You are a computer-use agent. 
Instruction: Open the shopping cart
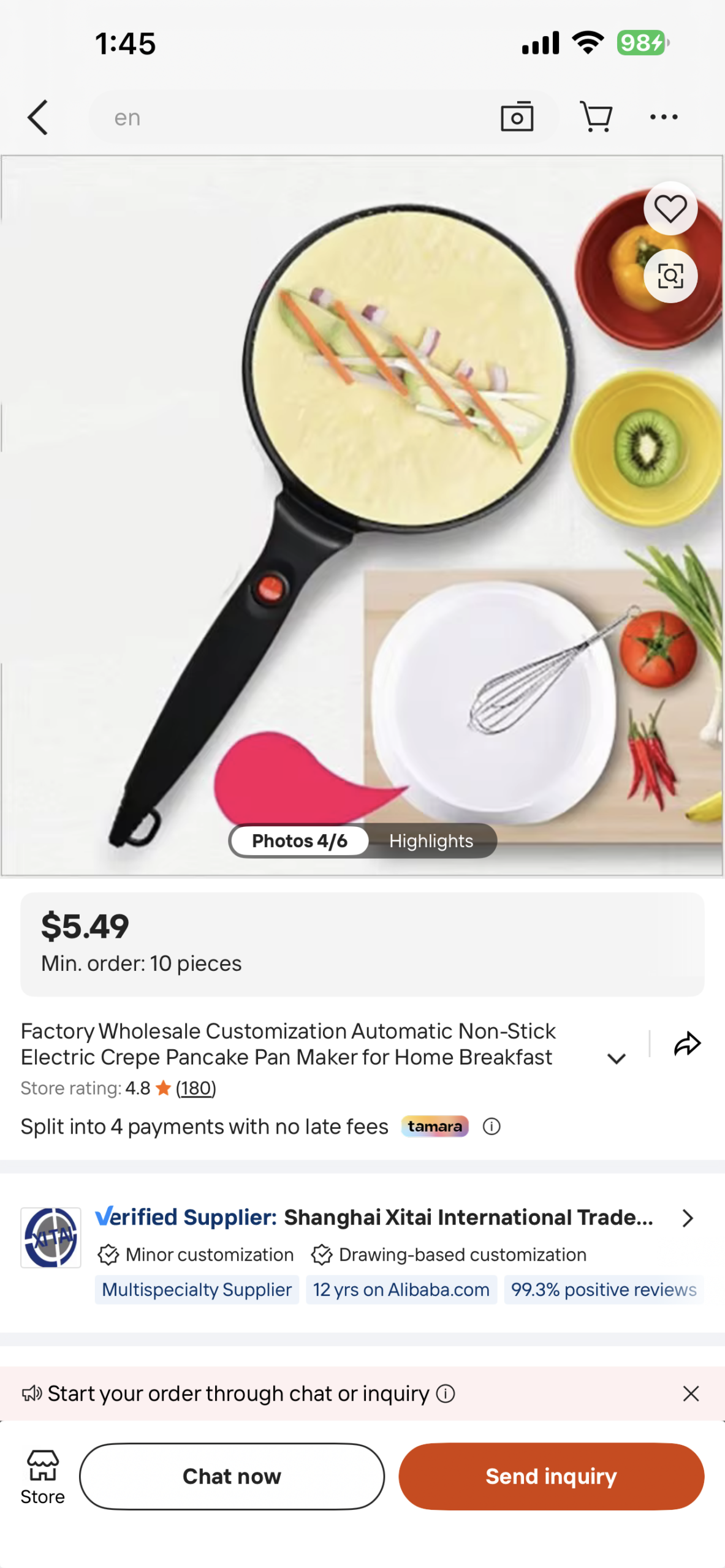point(596,117)
